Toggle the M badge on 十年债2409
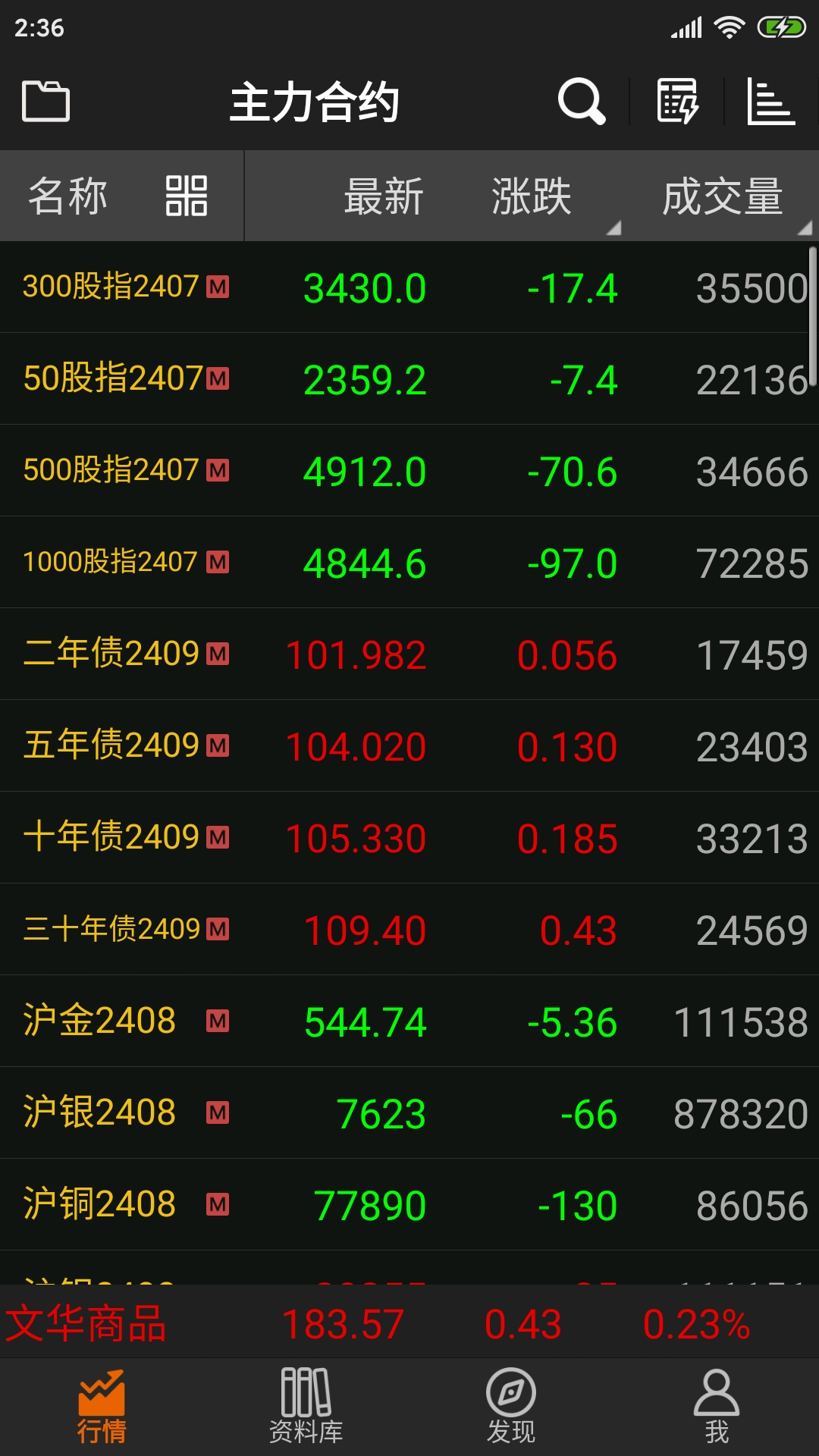 tap(218, 836)
